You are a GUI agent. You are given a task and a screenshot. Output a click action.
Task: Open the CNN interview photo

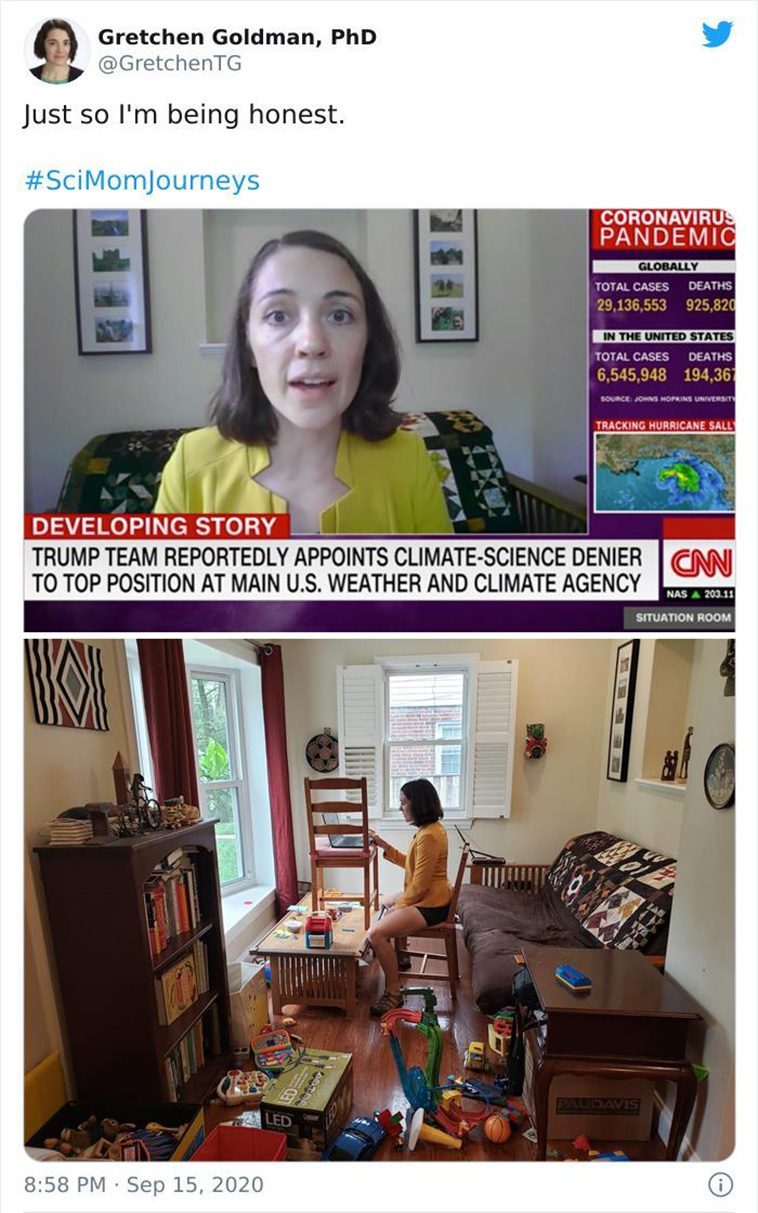point(379,420)
